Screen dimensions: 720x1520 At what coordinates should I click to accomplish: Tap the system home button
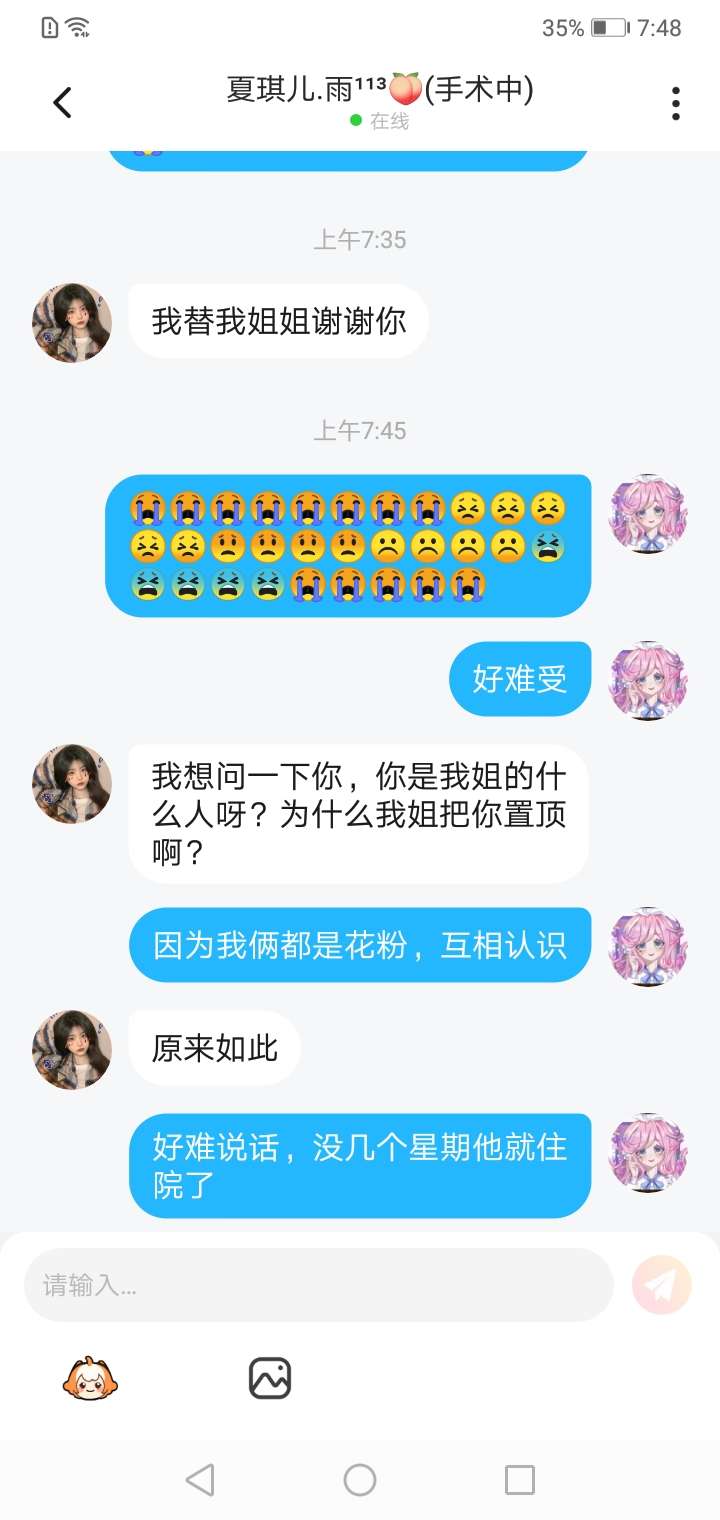360,1480
